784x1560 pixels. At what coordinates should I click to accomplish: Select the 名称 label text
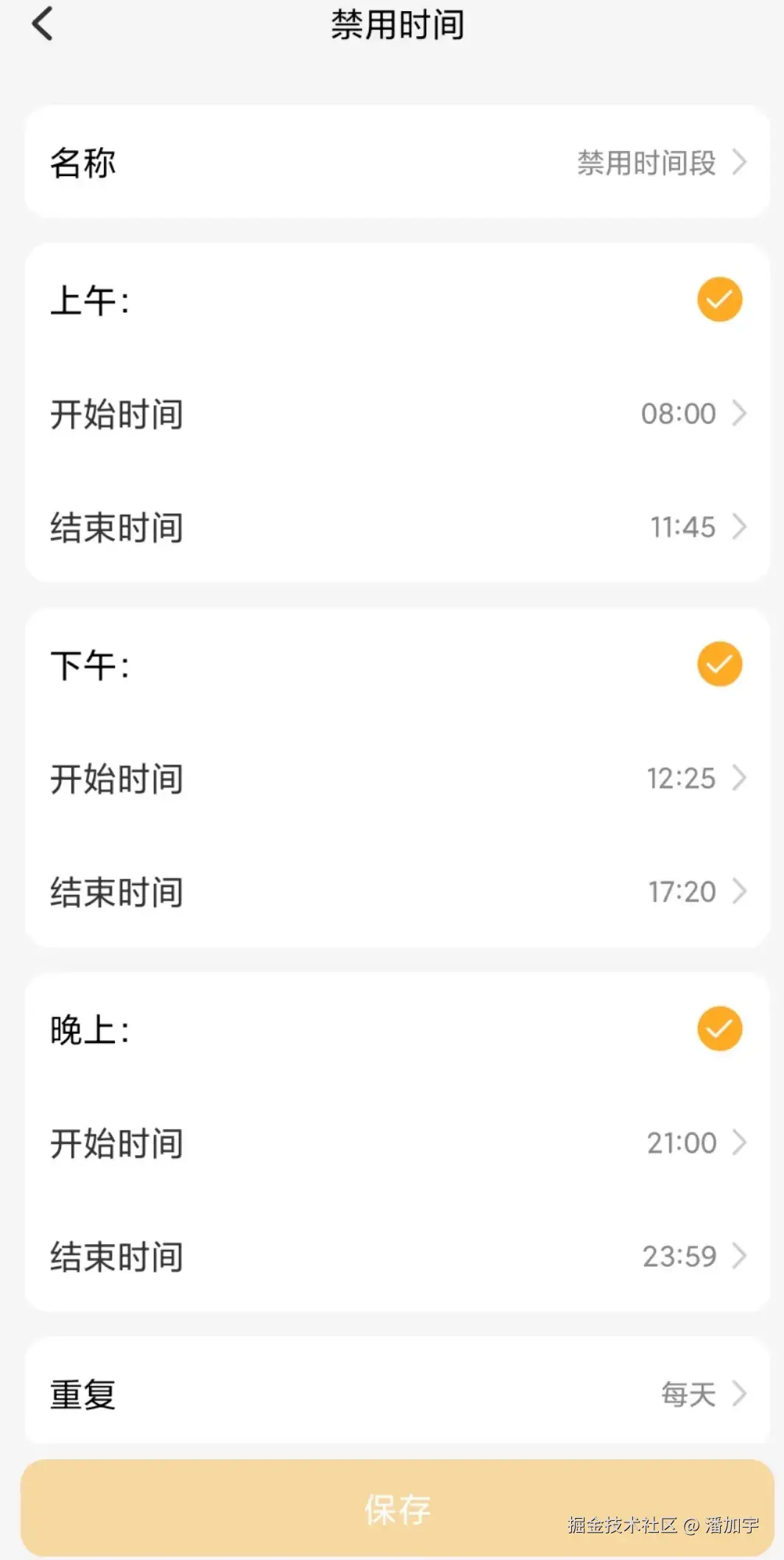(82, 163)
